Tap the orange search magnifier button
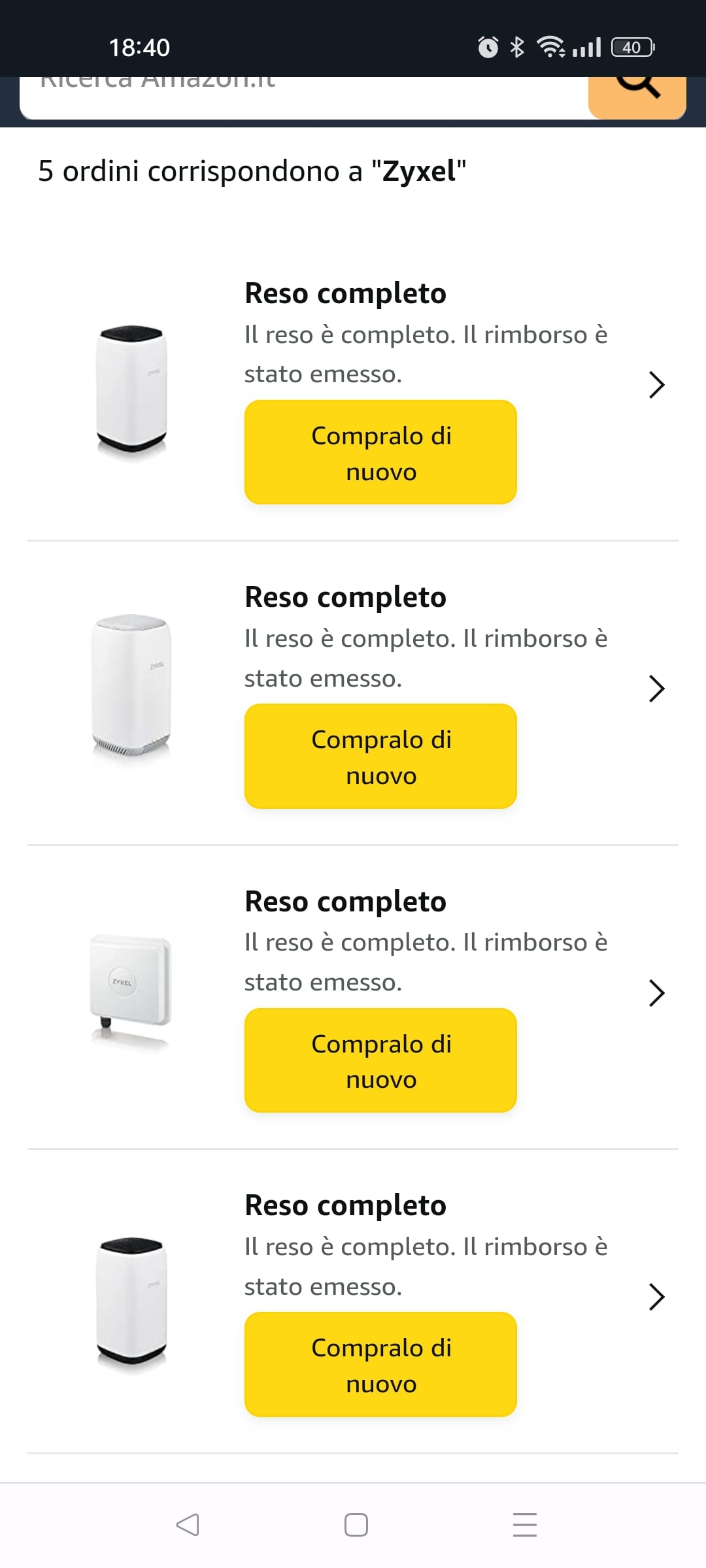The height and width of the screenshot is (1568, 706). (x=637, y=98)
